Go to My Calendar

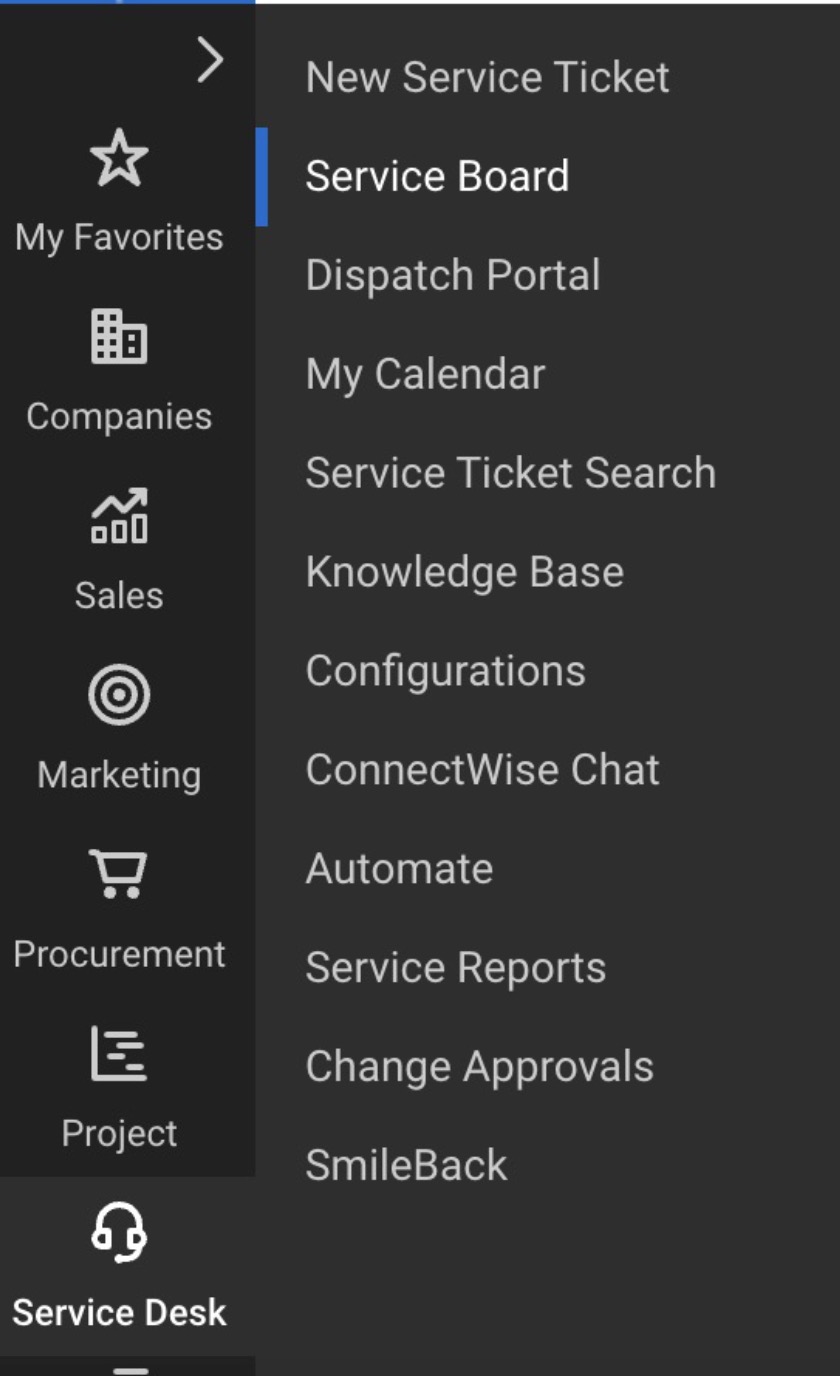425,373
